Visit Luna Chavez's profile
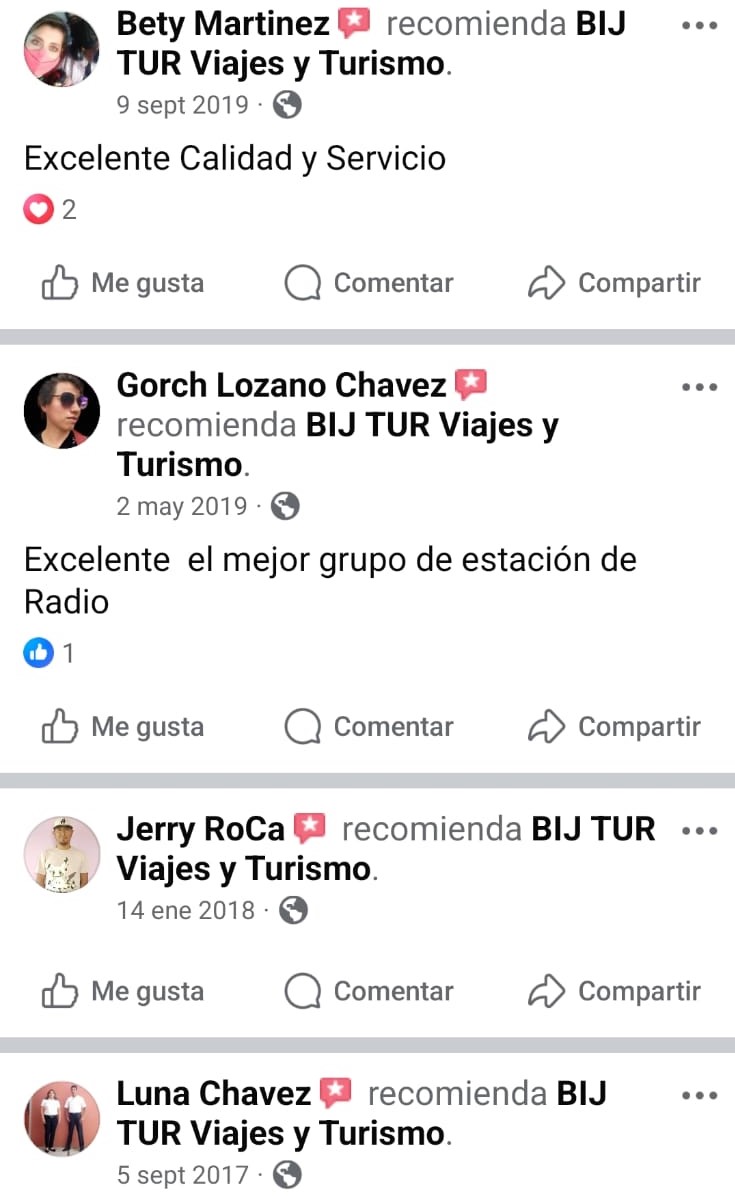Screen dimensions: 735x1201 [x=213, y=1094]
